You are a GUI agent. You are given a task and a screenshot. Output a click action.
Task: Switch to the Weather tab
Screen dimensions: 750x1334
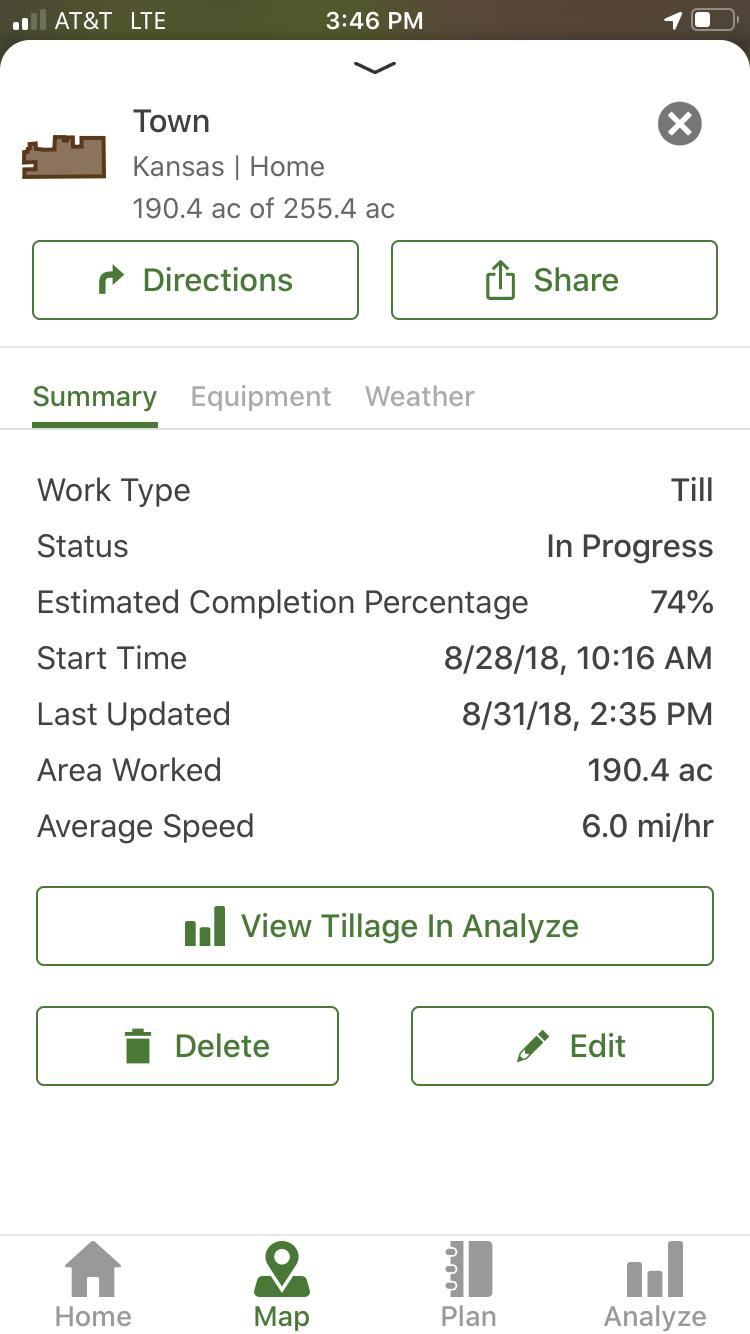click(x=420, y=396)
